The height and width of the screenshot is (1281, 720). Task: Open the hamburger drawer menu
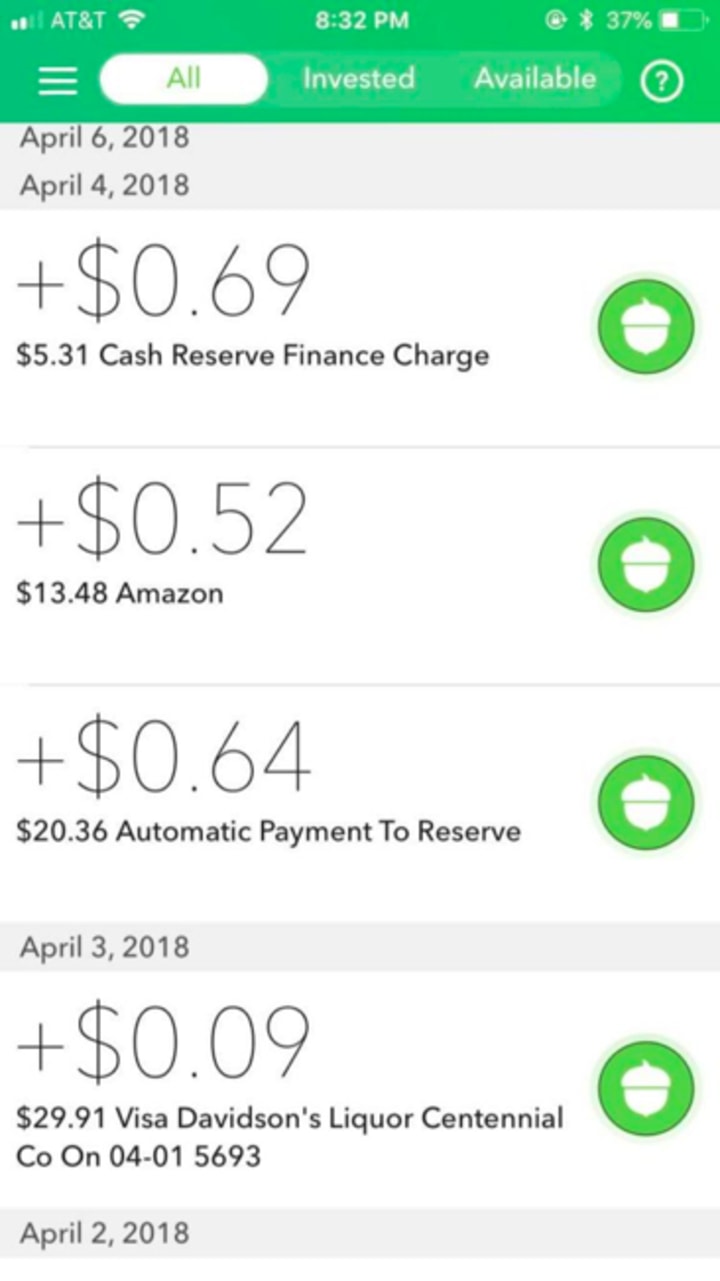(x=58, y=81)
